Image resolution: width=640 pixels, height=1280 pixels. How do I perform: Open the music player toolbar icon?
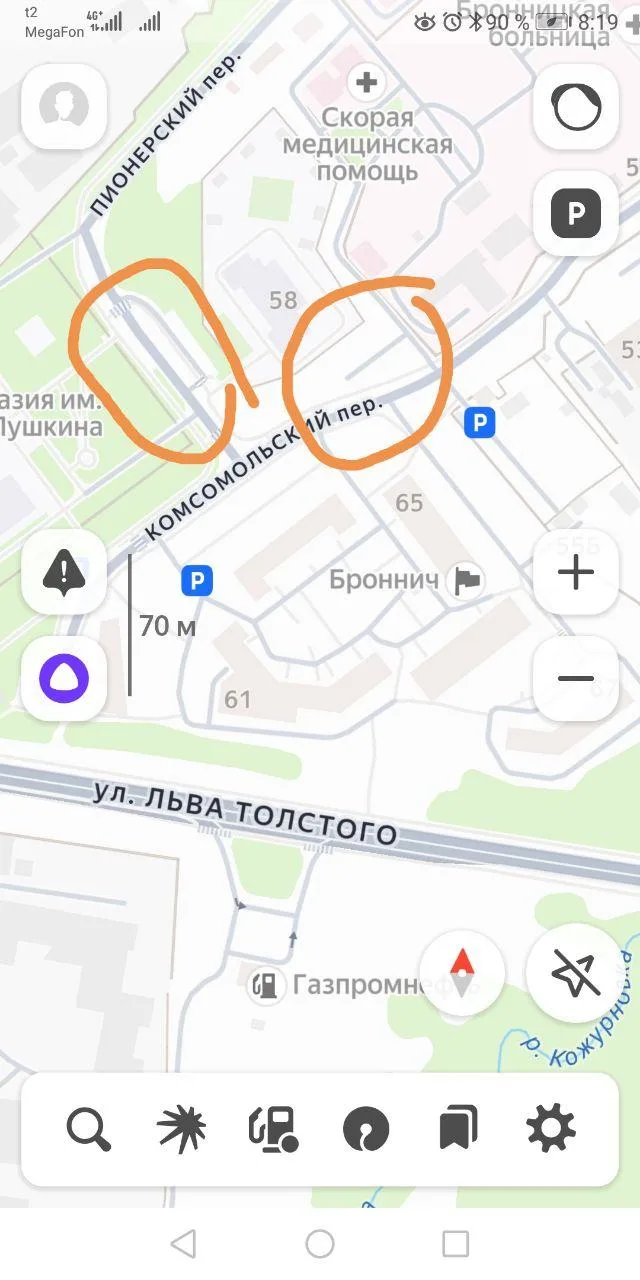365,1129
